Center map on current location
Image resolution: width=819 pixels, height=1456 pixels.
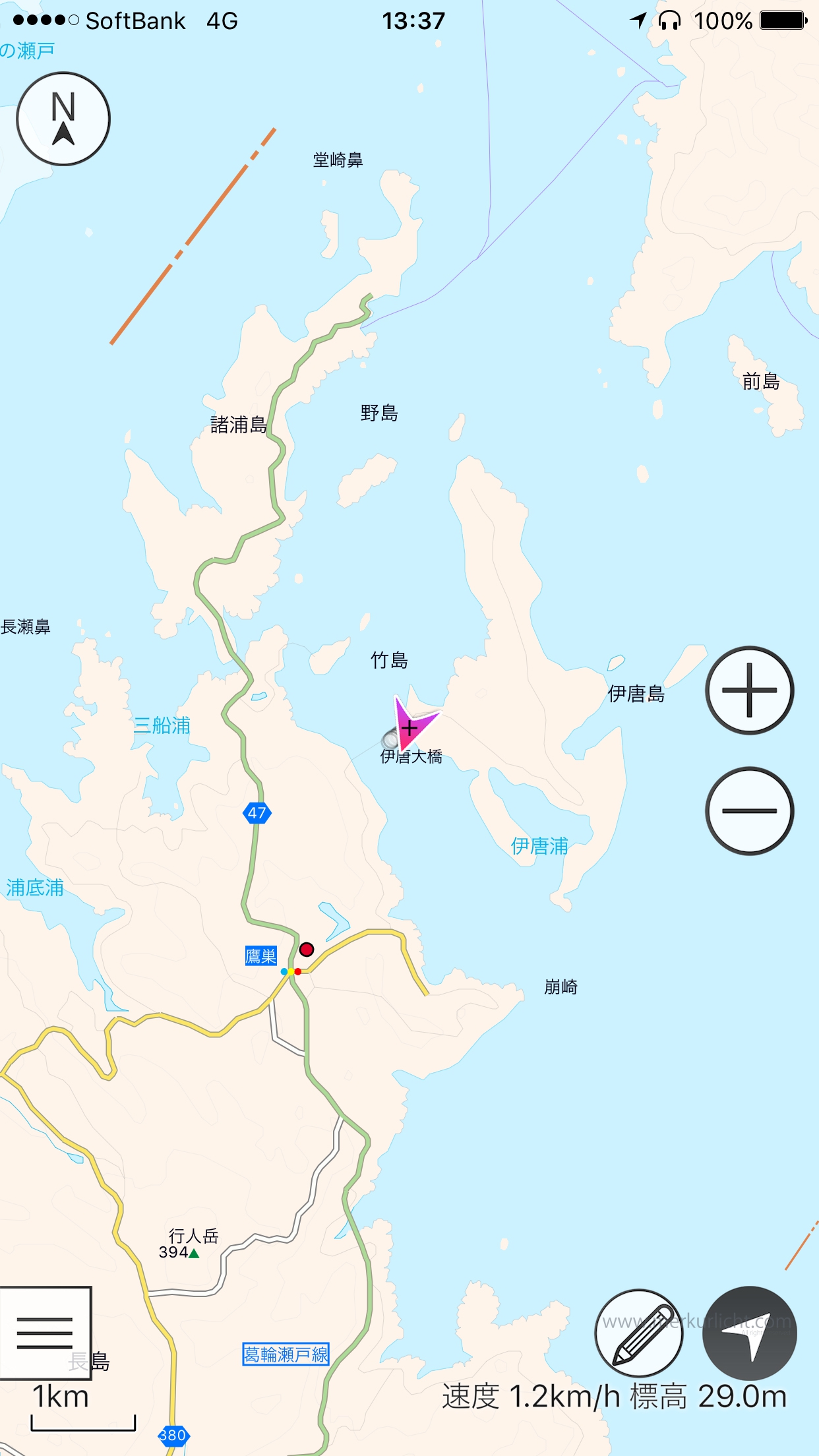pos(750,1333)
